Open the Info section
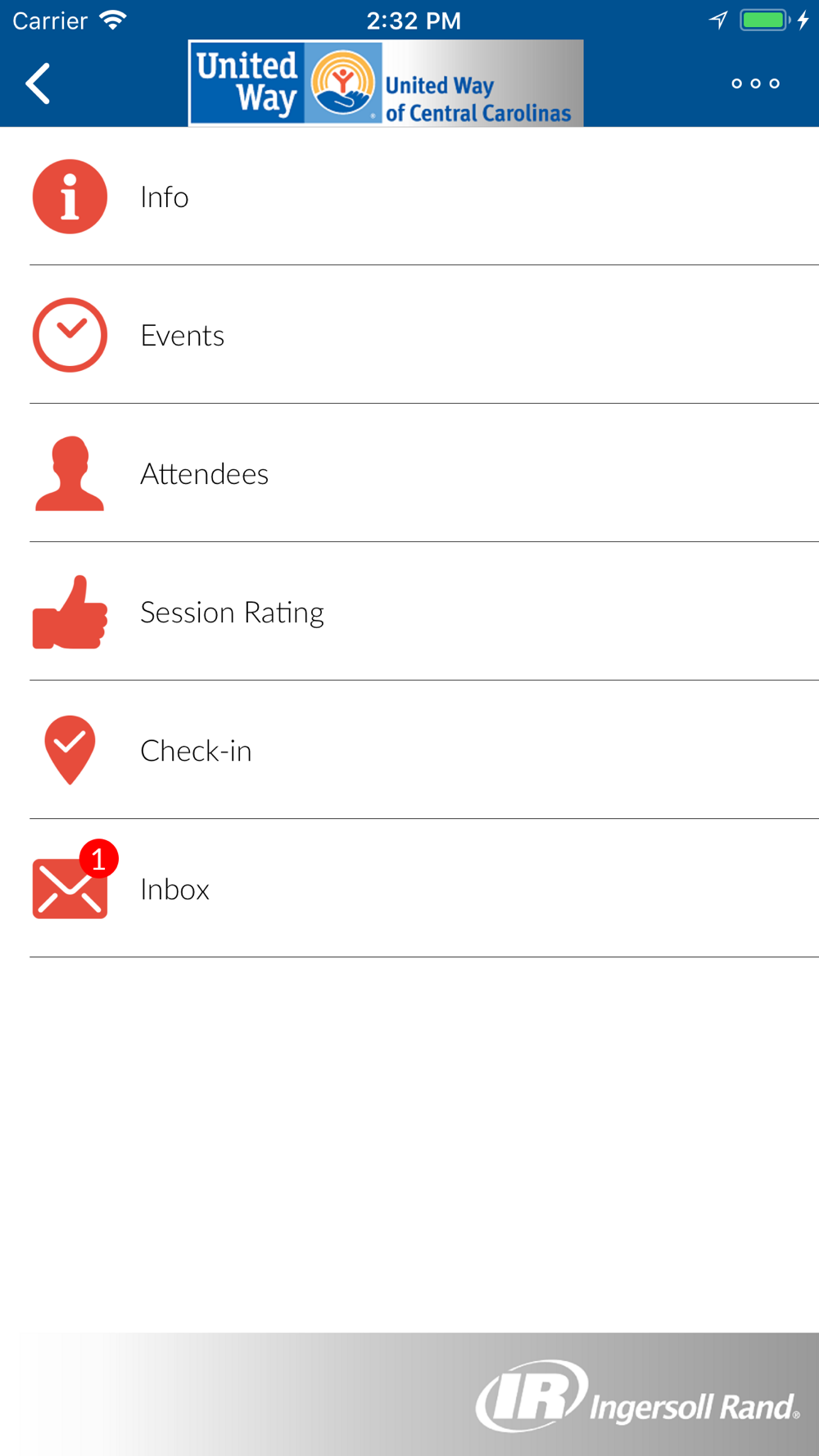819x1456 pixels. tap(164, 197)
